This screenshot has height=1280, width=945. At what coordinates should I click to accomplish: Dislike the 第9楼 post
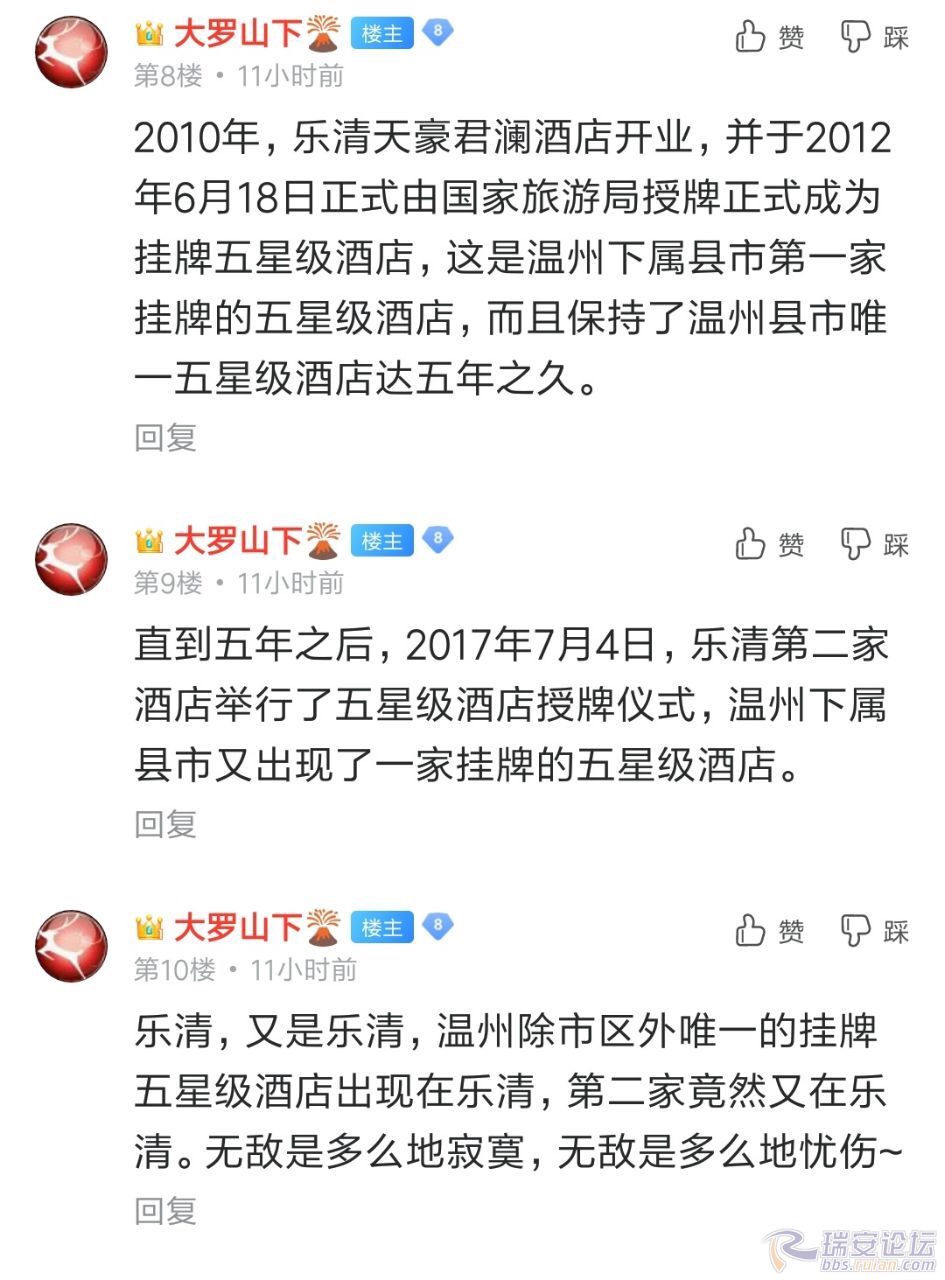click(873, 544)
